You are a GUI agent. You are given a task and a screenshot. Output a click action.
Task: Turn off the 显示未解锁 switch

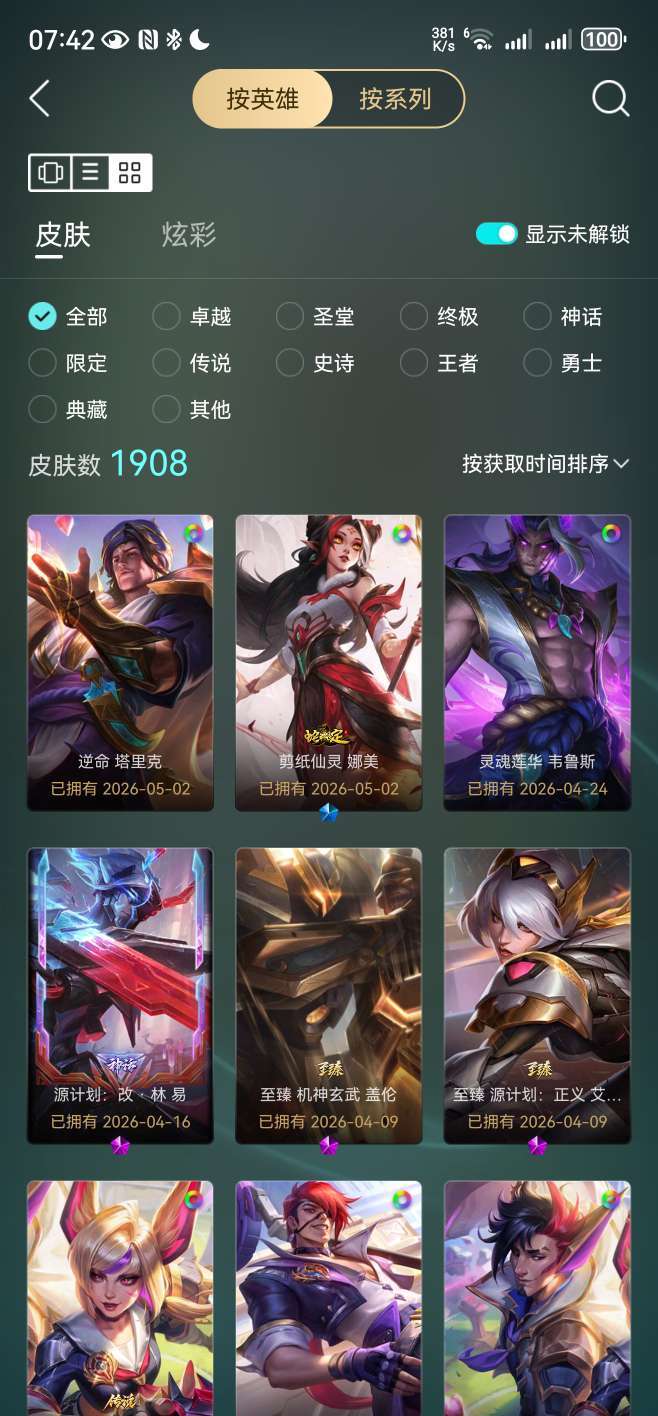click(497, 234)
